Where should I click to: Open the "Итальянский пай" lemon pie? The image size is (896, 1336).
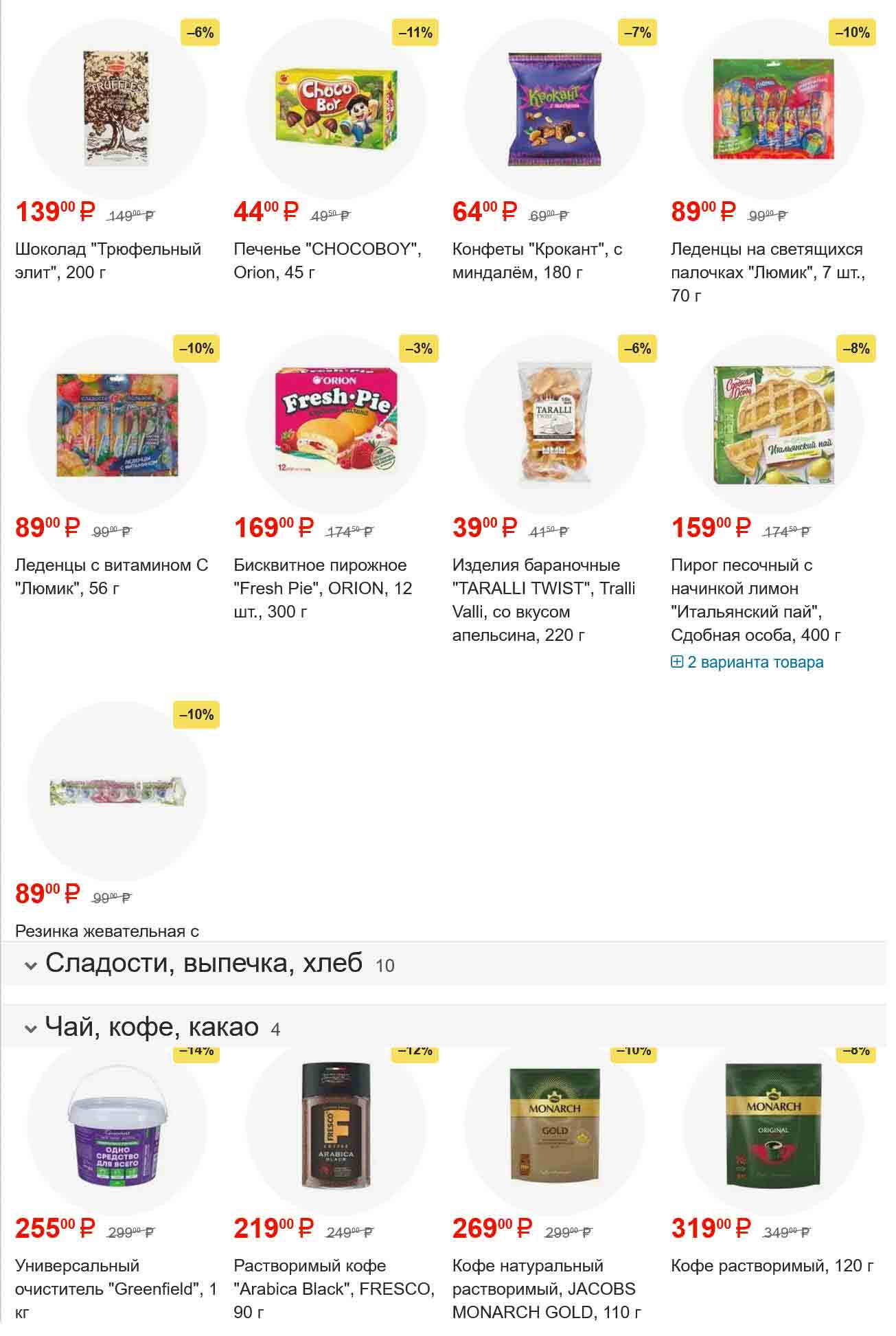(755, 600)
